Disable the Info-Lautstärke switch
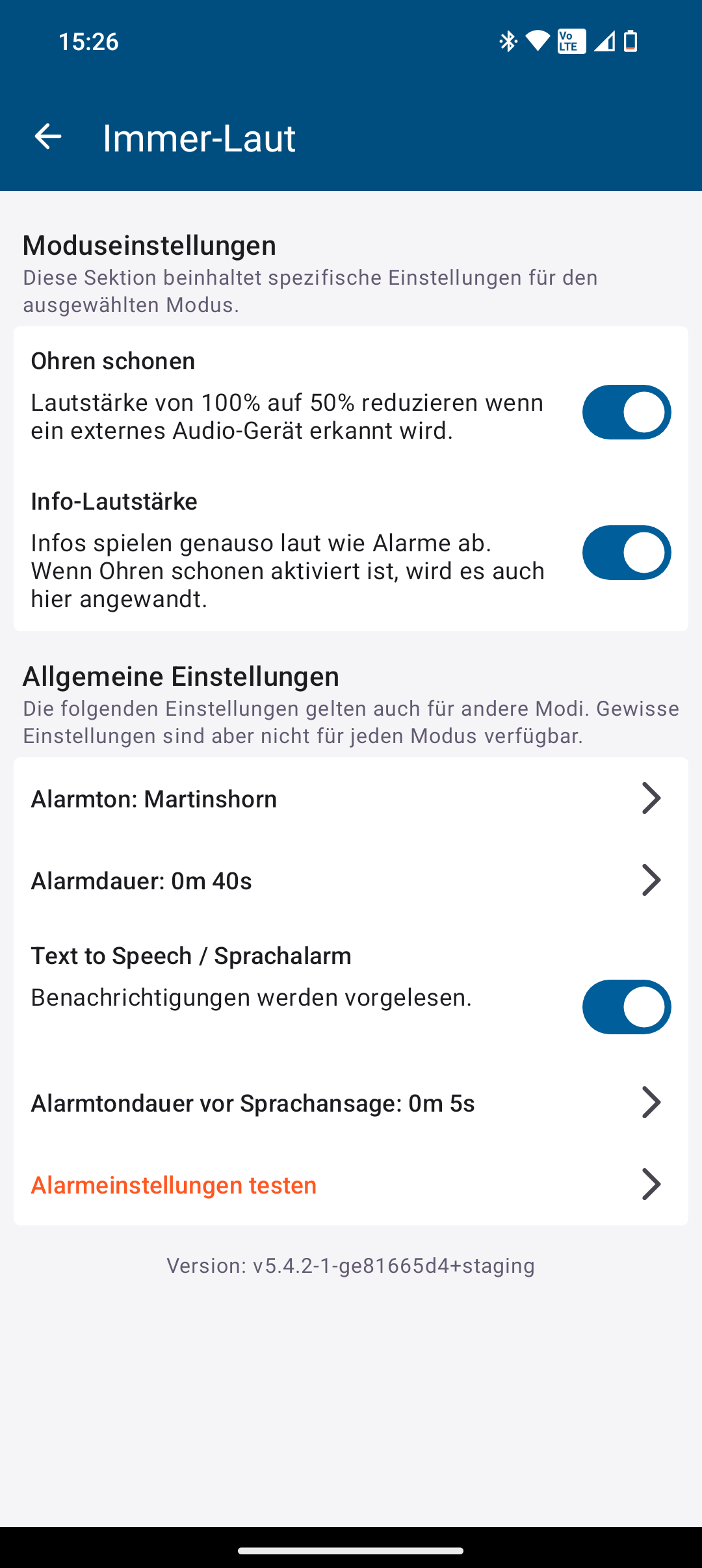Screen dimensions: 702x1568 [626, 553]
